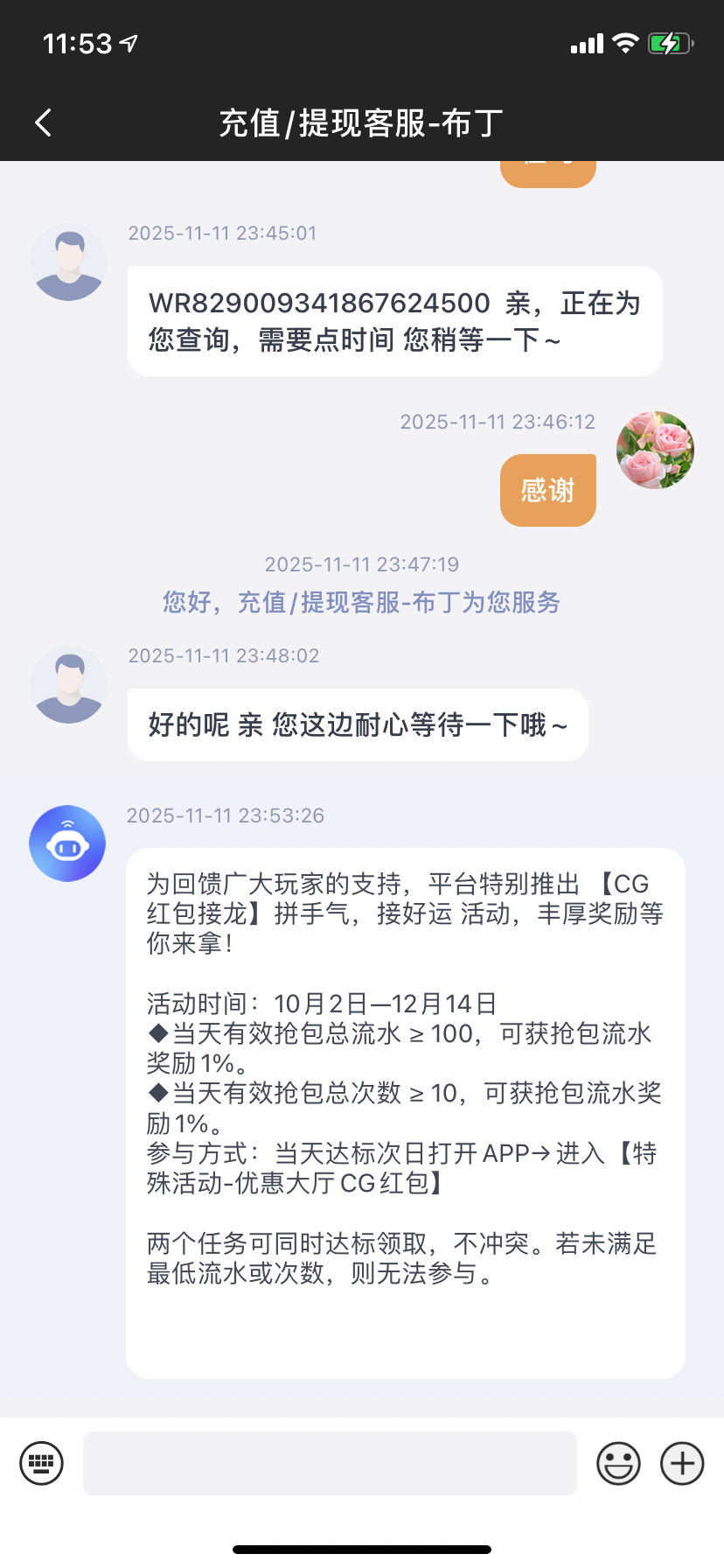
Task: Tap the back arrow to leave the chat
Action: point(42,122)
